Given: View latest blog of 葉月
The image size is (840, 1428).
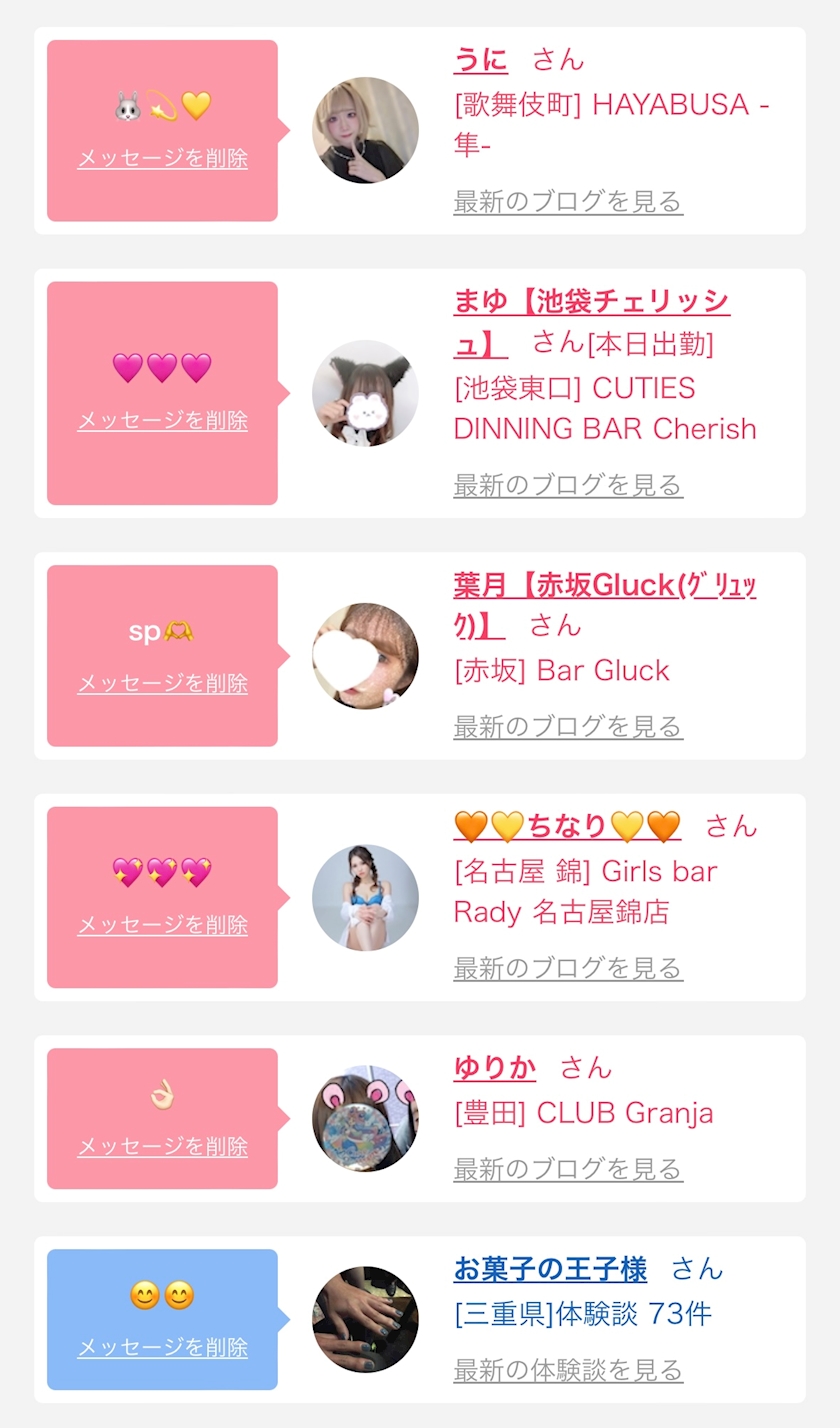Looking at the screenshot, I should [567, 726].
